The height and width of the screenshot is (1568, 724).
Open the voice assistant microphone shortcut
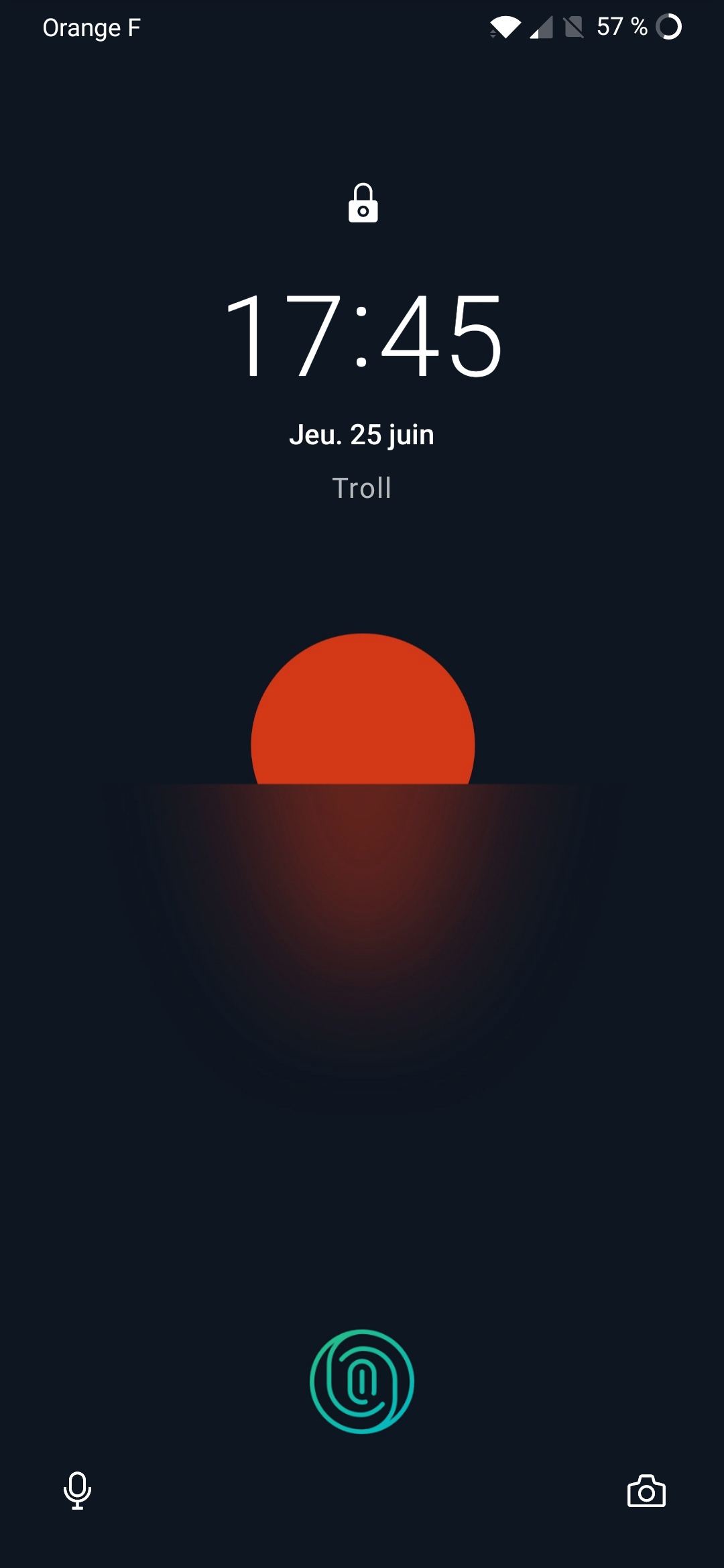77,1490
